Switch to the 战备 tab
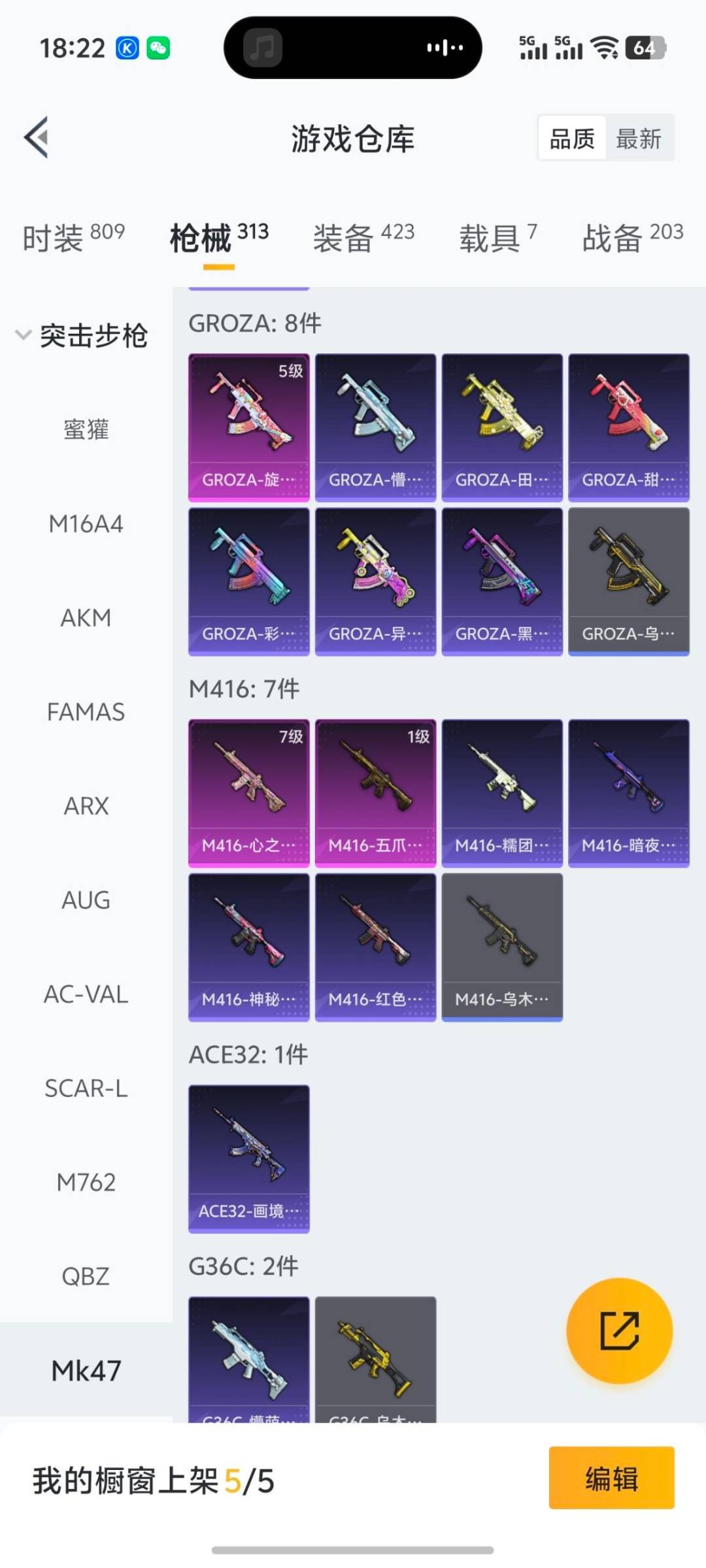Screen dimensions: 706x1568 (x=631, y=237)
